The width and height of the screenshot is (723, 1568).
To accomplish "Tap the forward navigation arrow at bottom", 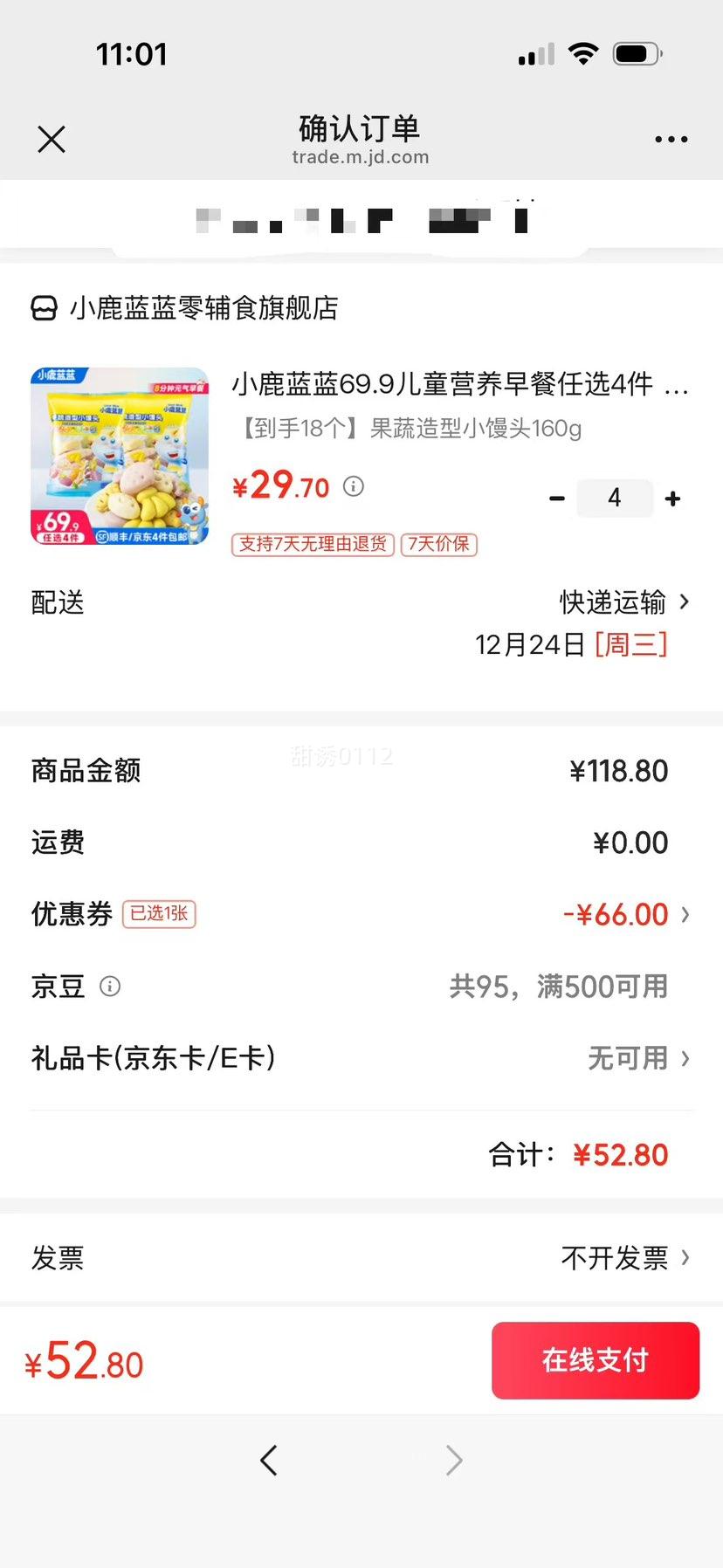I will tap(453, 1460).
